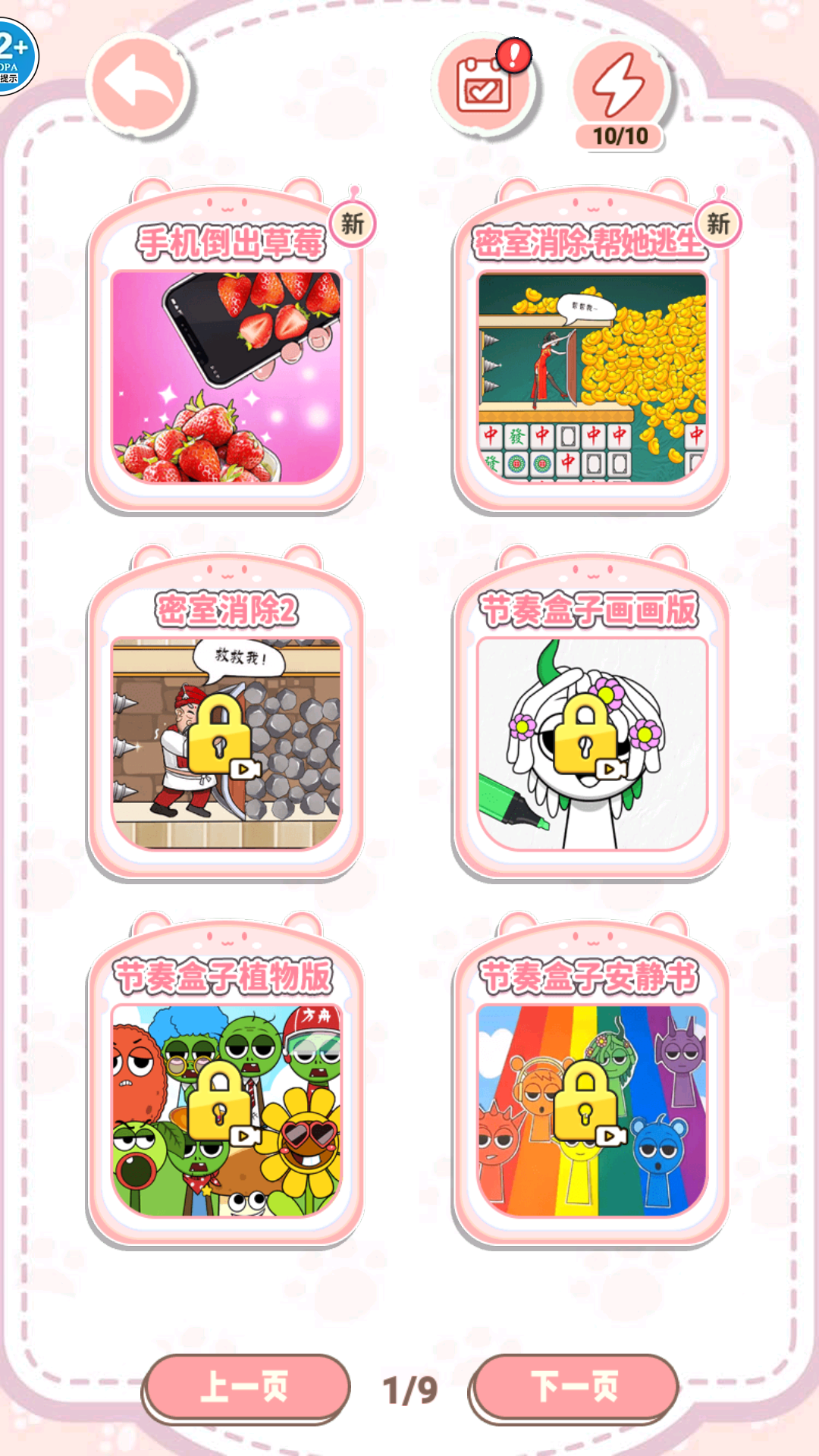Go to previous page with 上一页
Screen dimensions: 819x1456
pyautogui.click(x=245, y=1387)
